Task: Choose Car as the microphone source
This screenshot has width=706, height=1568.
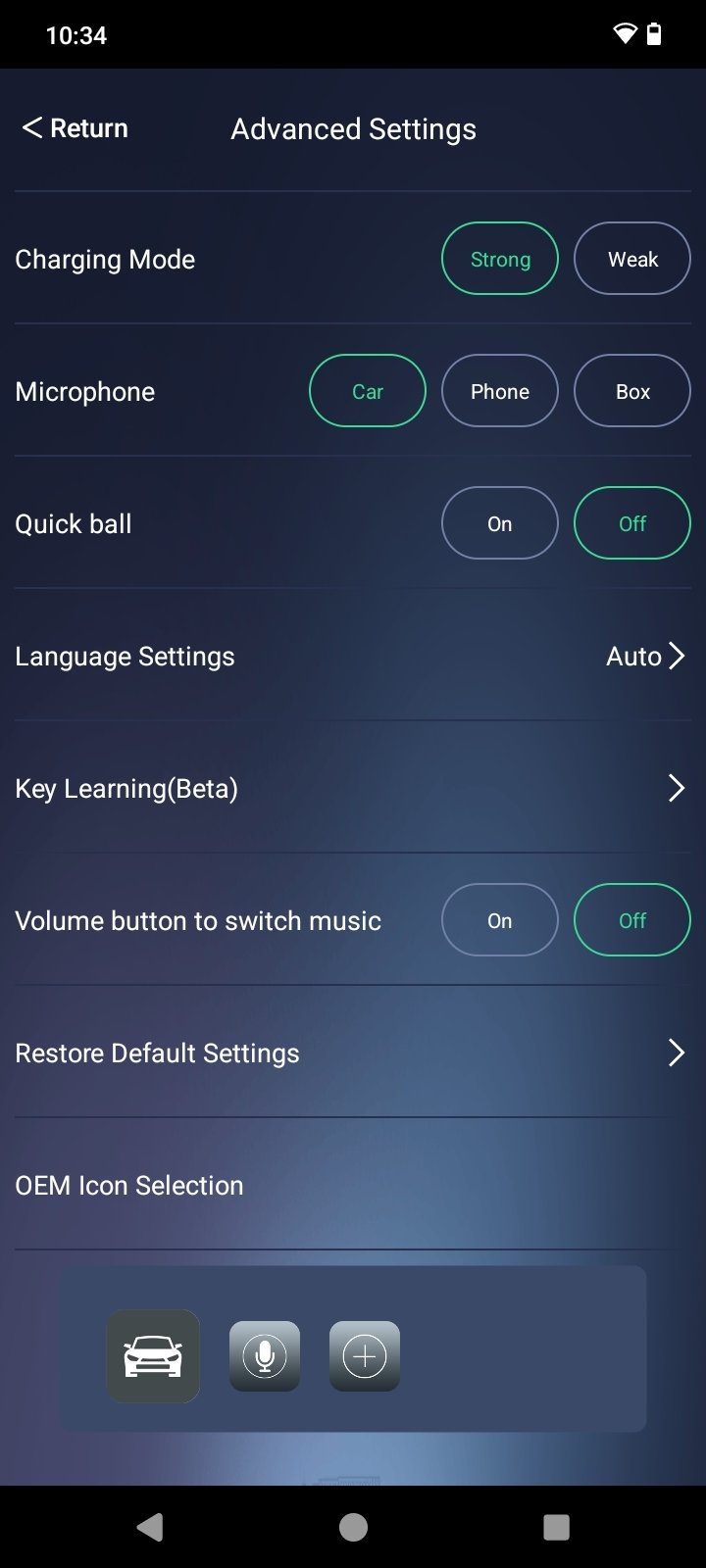Action: pyautogui.click(x=368, y=392)
